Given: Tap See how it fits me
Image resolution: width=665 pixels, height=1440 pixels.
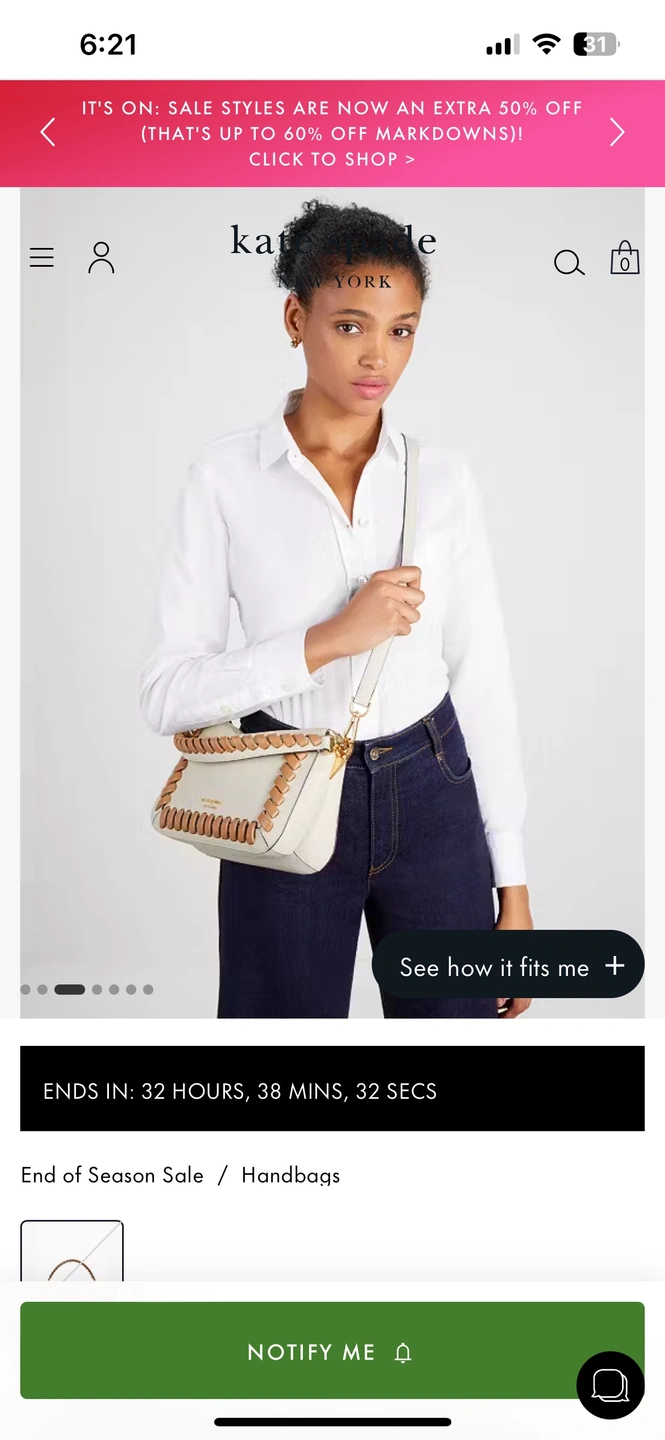Looking at the screenshot, I should 508,966.
